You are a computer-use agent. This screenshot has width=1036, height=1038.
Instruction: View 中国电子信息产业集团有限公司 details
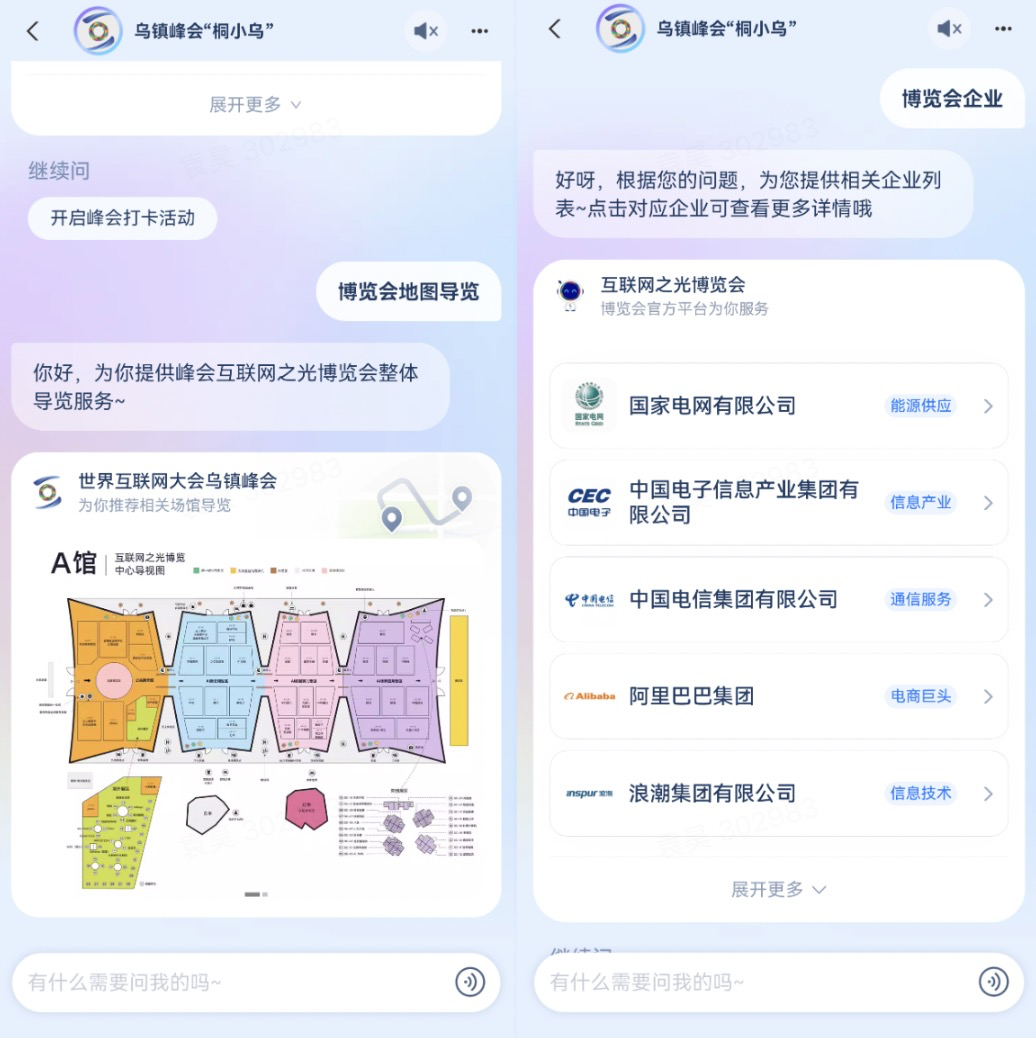point(778,502)
